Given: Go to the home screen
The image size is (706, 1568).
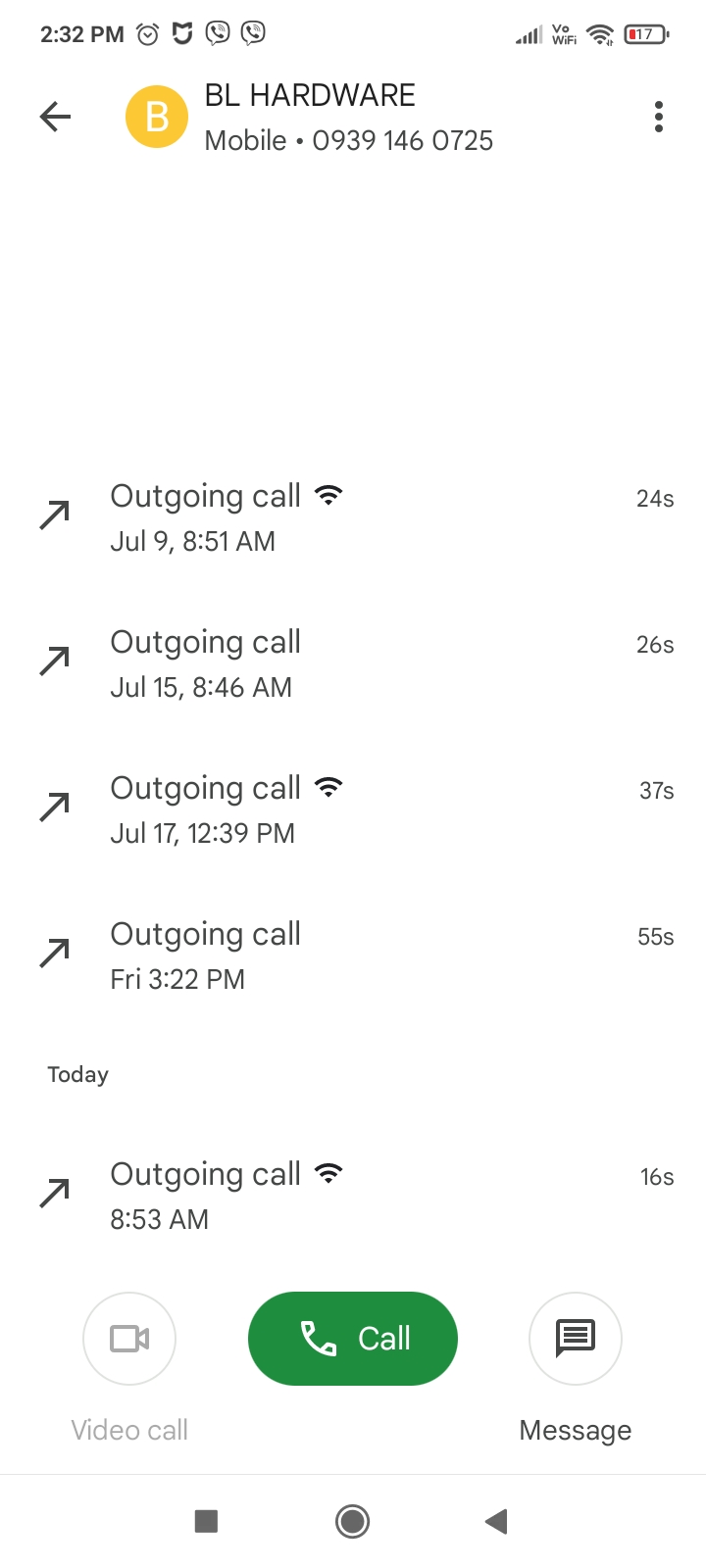Looking at the screenshot, I should 352,1521.
